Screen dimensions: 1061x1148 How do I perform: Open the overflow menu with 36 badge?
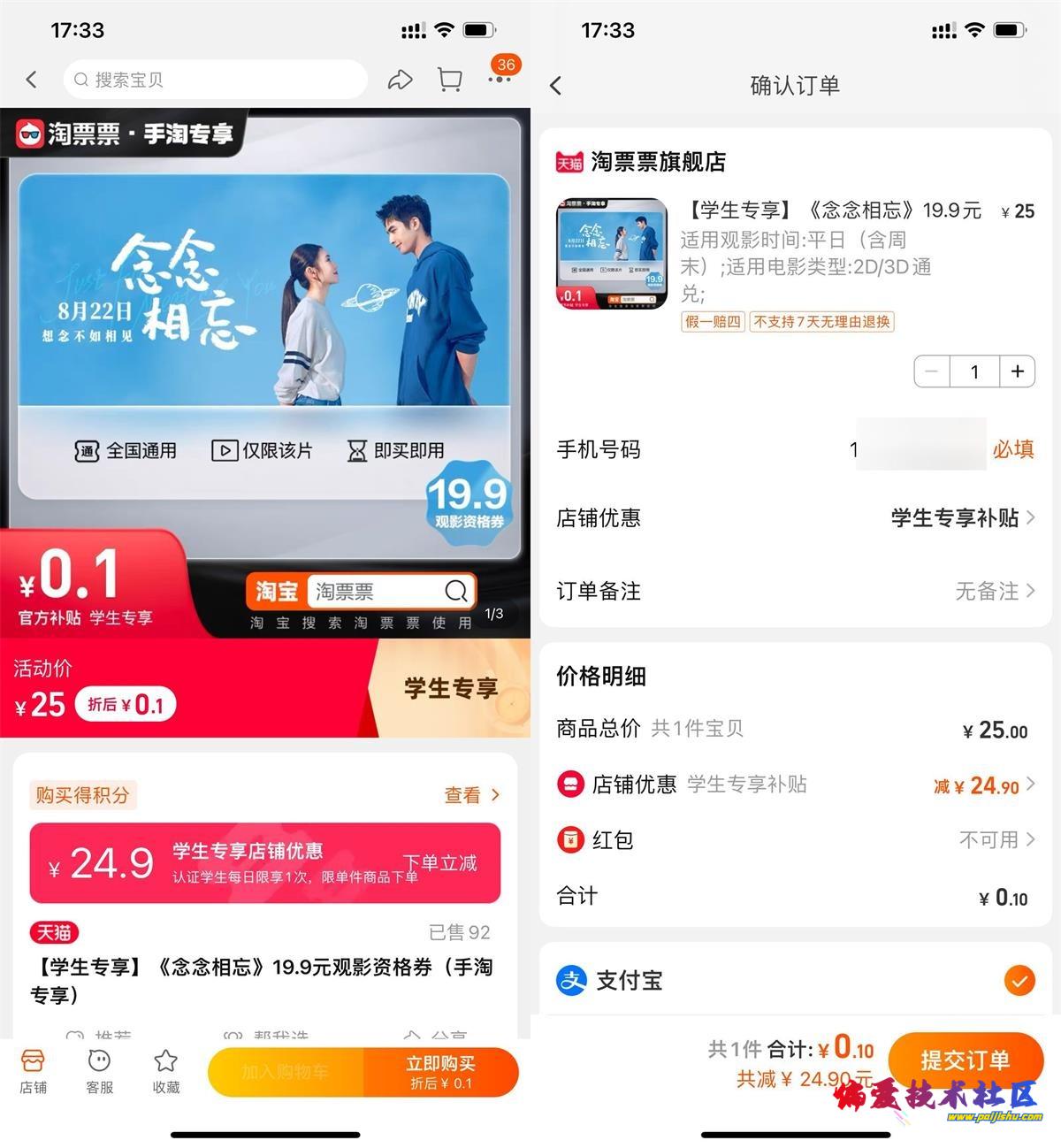tap(500, 79)
